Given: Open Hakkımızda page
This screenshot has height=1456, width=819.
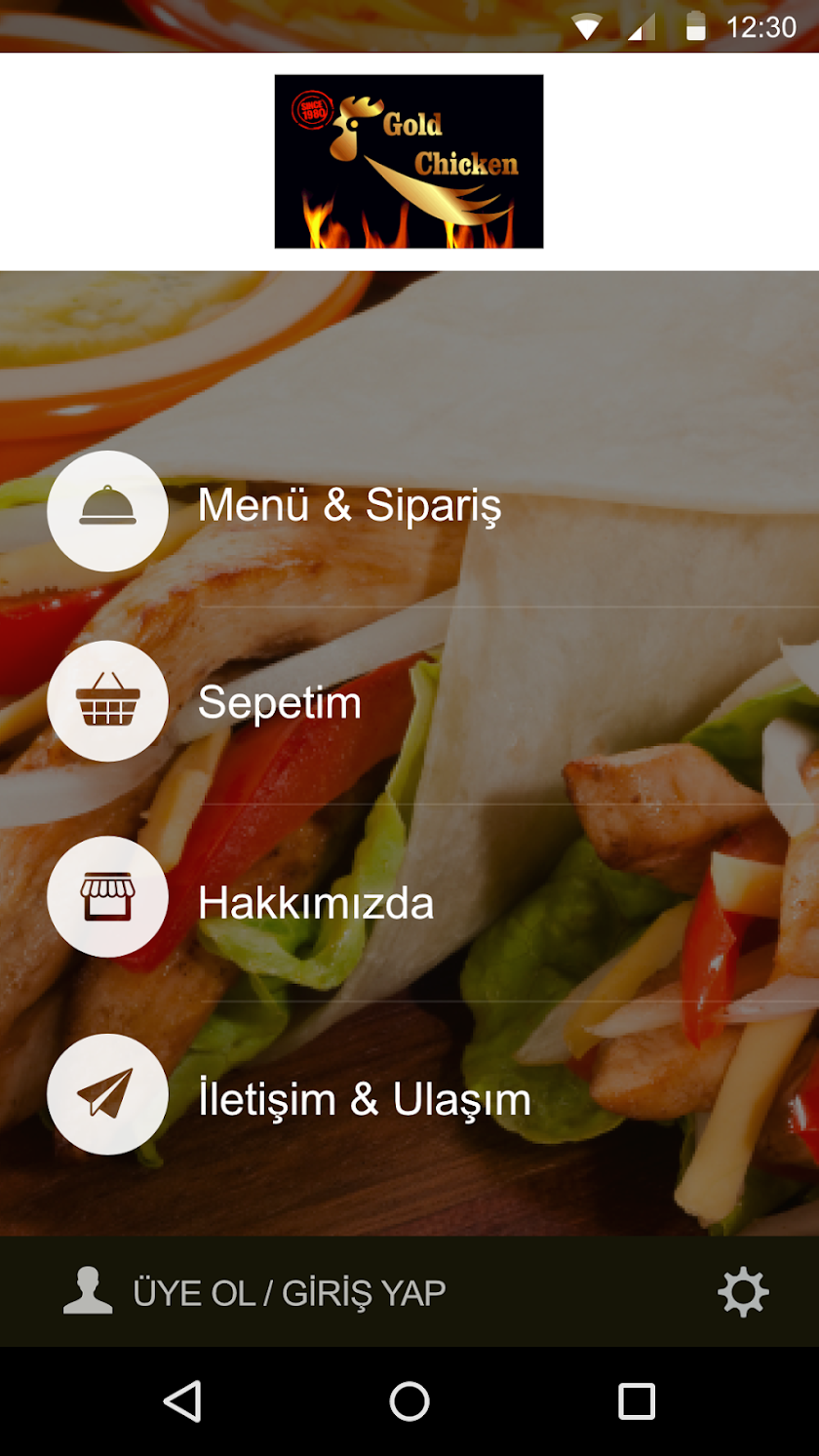Looking at the screenshot, I should (x=315, y=902).
